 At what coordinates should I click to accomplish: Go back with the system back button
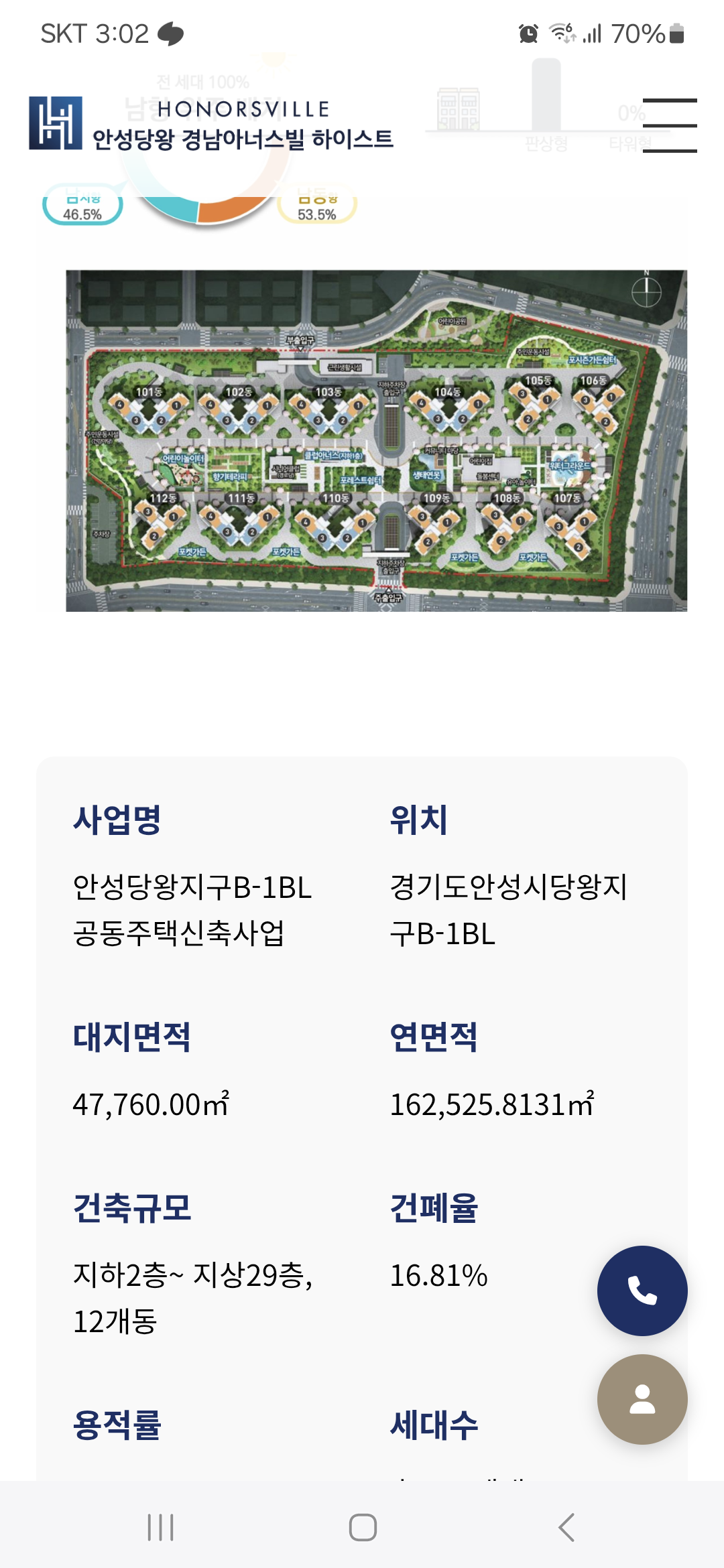[x=566, y=1528]
